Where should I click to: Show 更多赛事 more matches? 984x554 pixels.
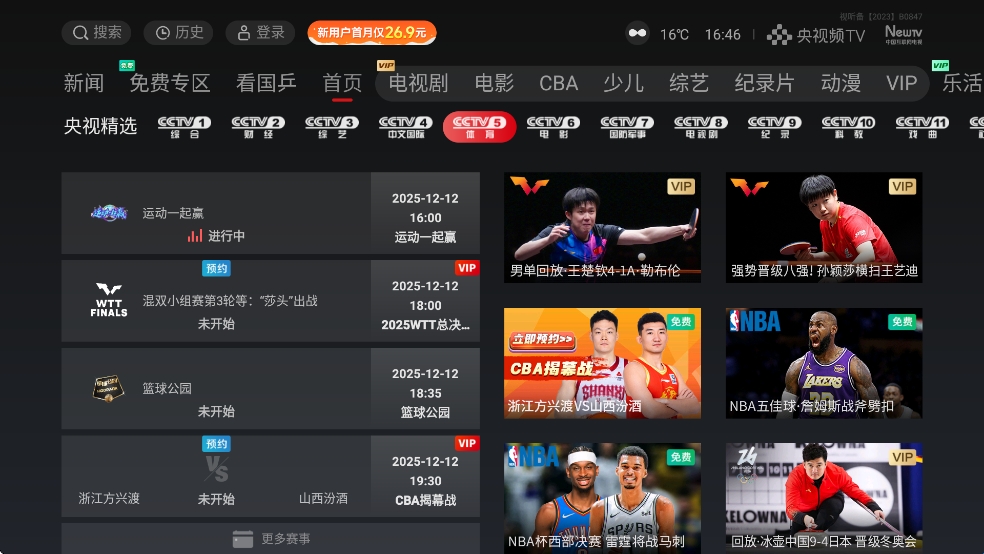[x=270, y=538]
